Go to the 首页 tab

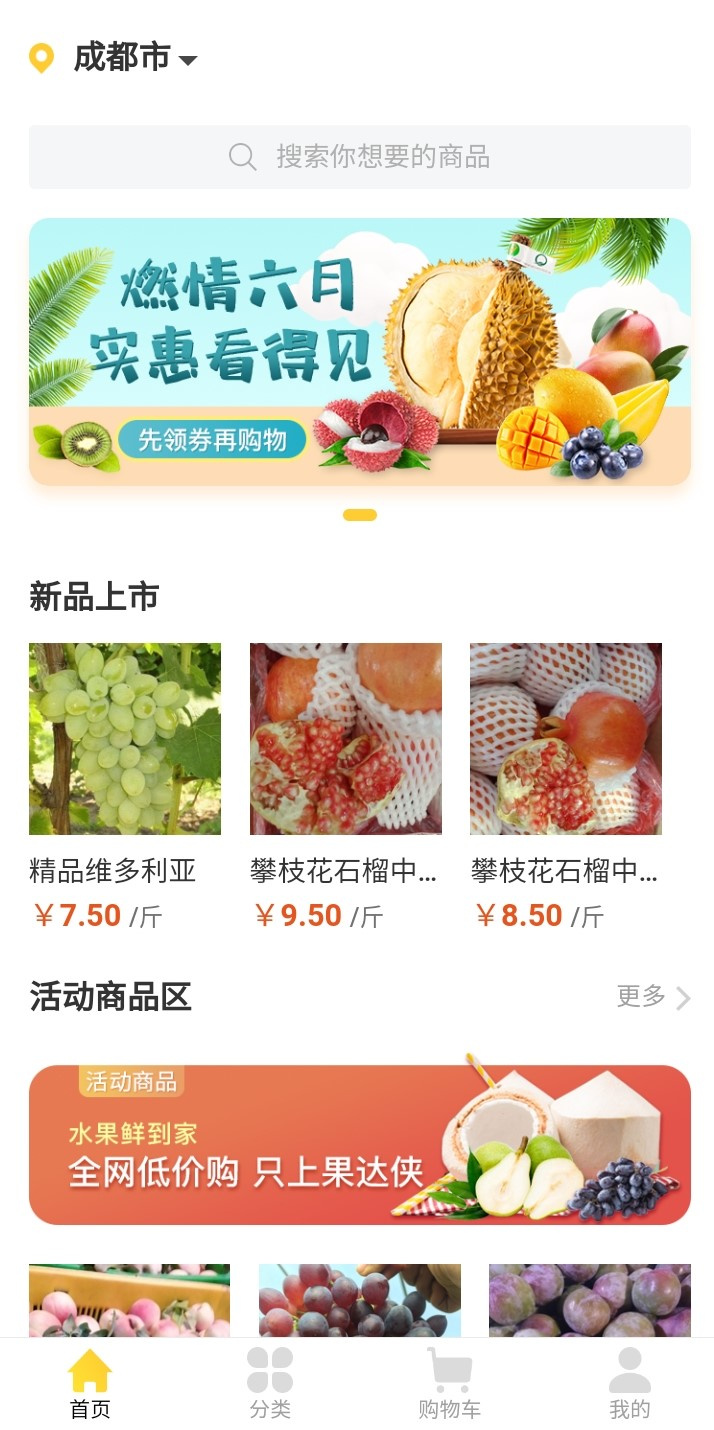(x=90, y=1385)
